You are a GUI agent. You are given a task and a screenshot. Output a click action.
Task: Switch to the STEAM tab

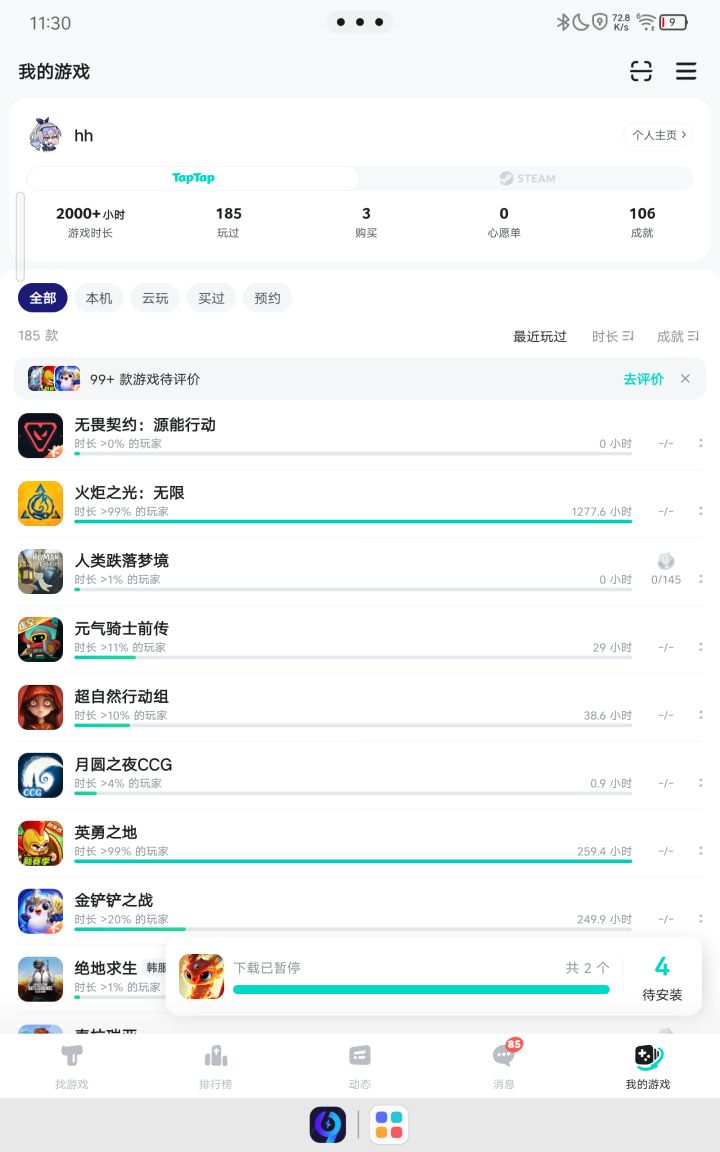click(527, 178)
